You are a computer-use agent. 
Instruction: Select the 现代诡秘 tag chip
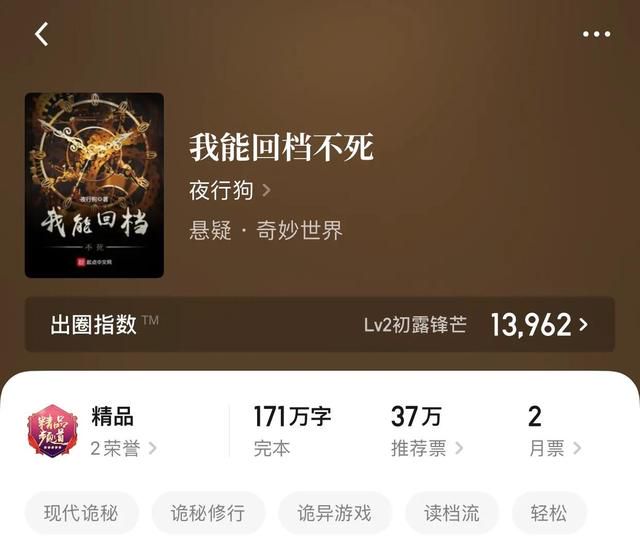81,513
